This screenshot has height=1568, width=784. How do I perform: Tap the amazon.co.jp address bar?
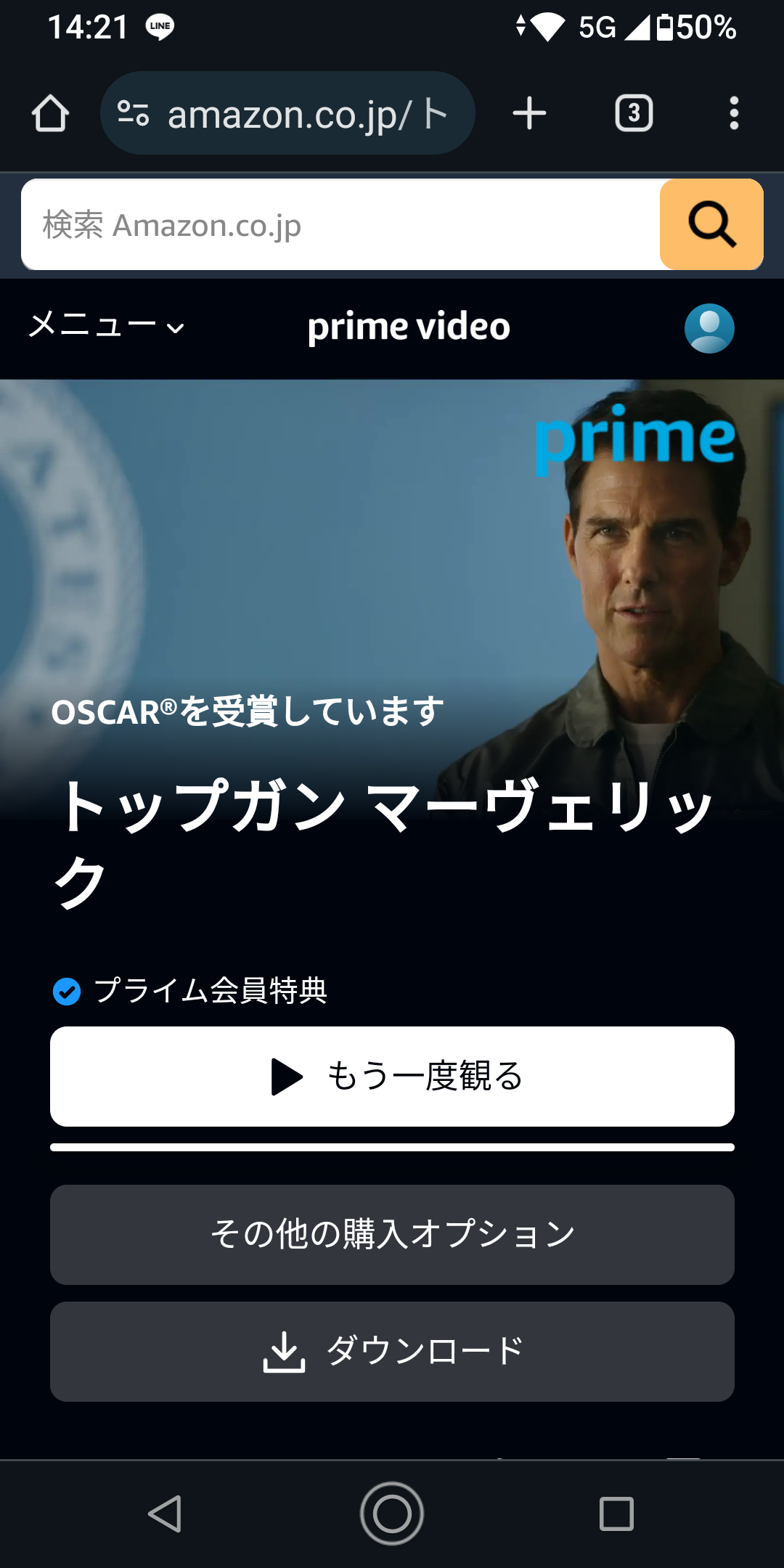(288, 113)
